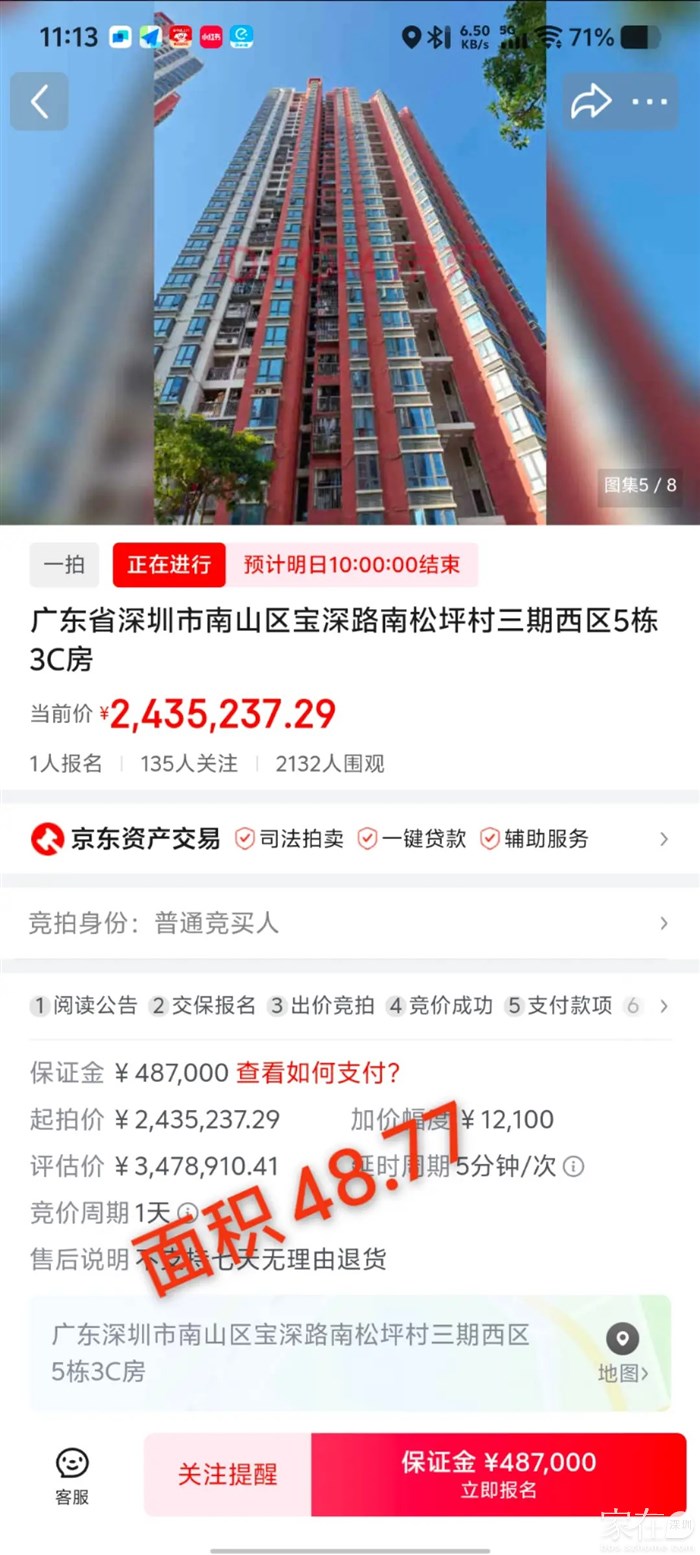
Task: Tap 查看如何支付 link
Action: coord(318,1073)
